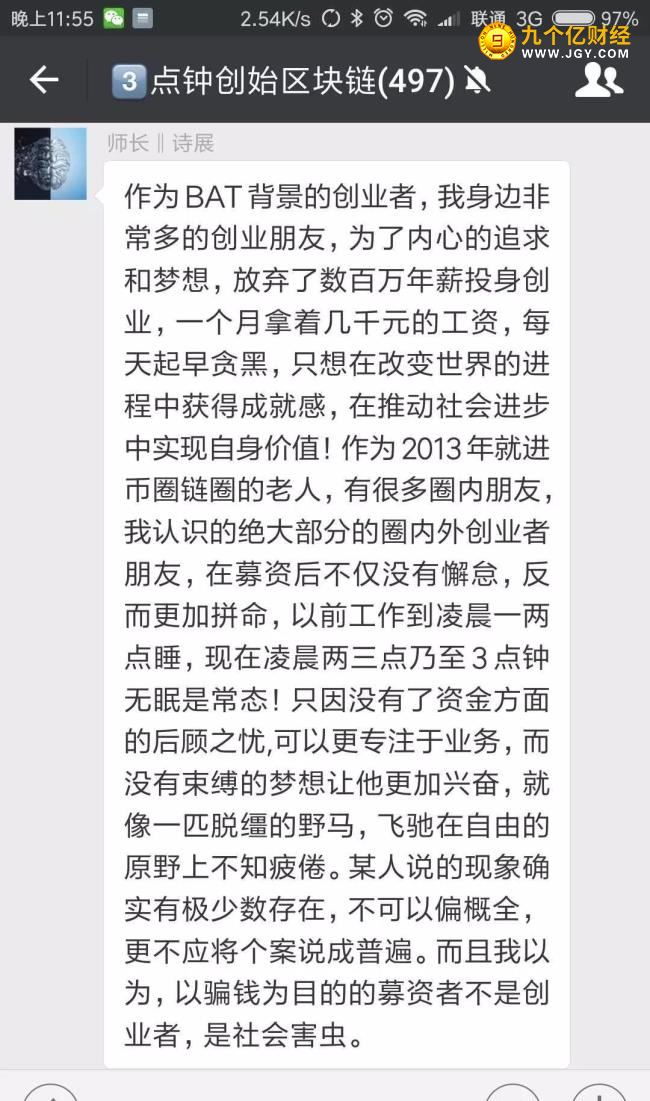Open group members and chat info
The height and width of the screenshot is (1101, 650).
pos(598,80)
